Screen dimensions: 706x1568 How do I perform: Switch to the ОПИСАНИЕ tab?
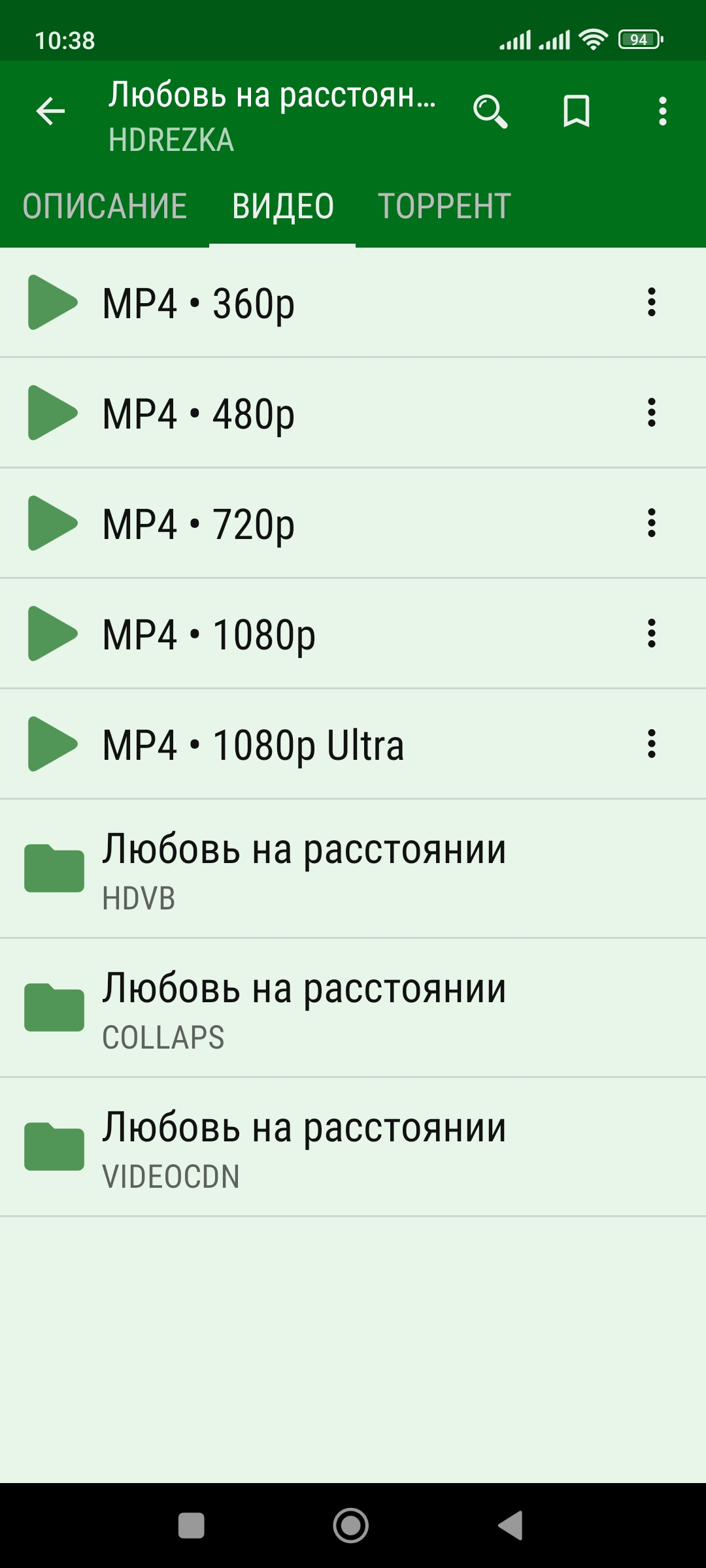[x=105, y=206]
